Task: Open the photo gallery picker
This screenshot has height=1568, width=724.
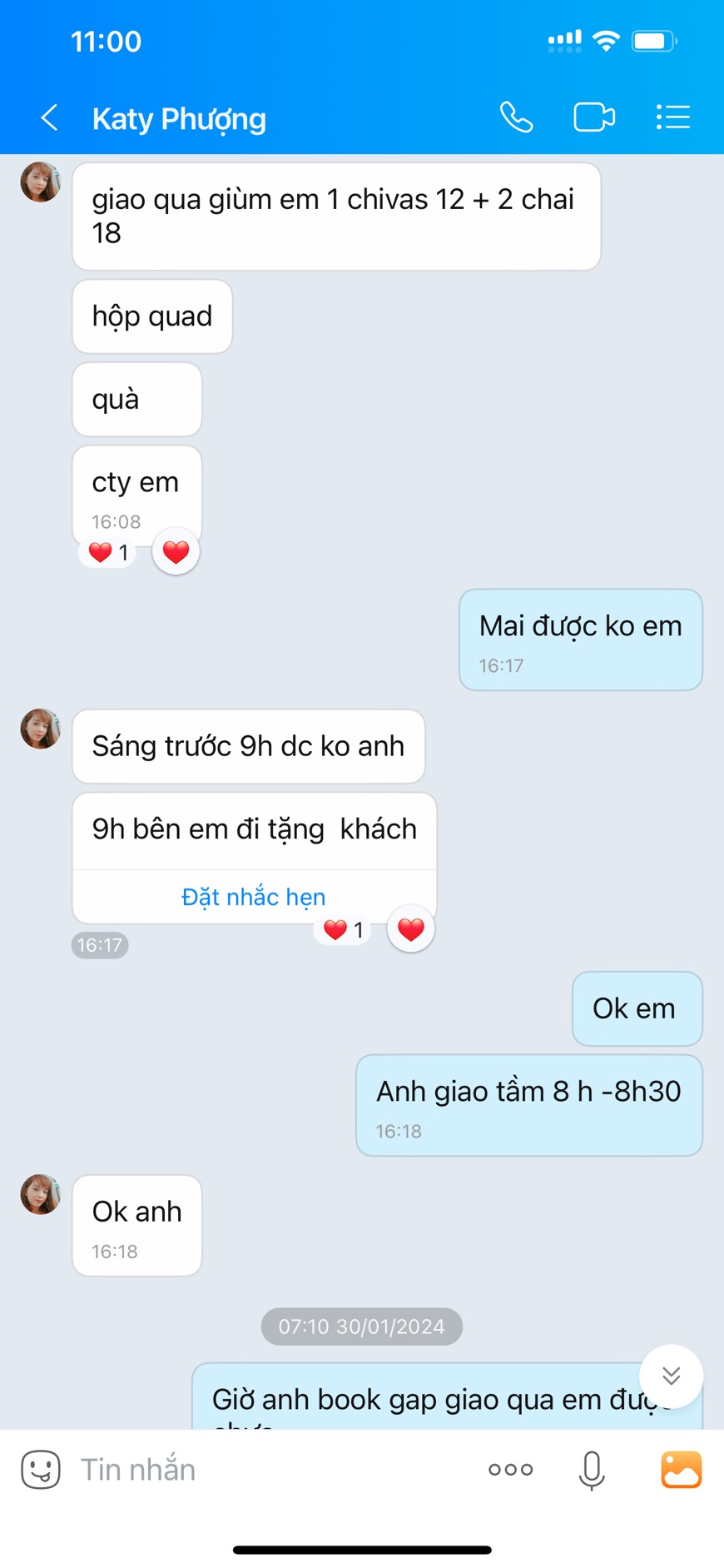Action: click(x=681, y=1470)
